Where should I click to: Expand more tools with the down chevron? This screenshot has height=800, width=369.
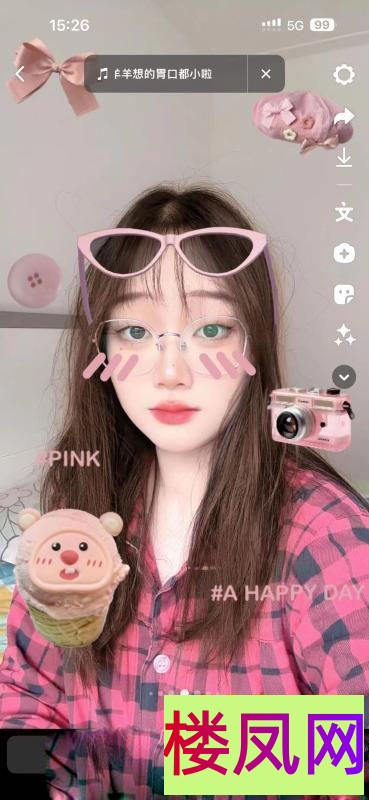click(344, 377)
